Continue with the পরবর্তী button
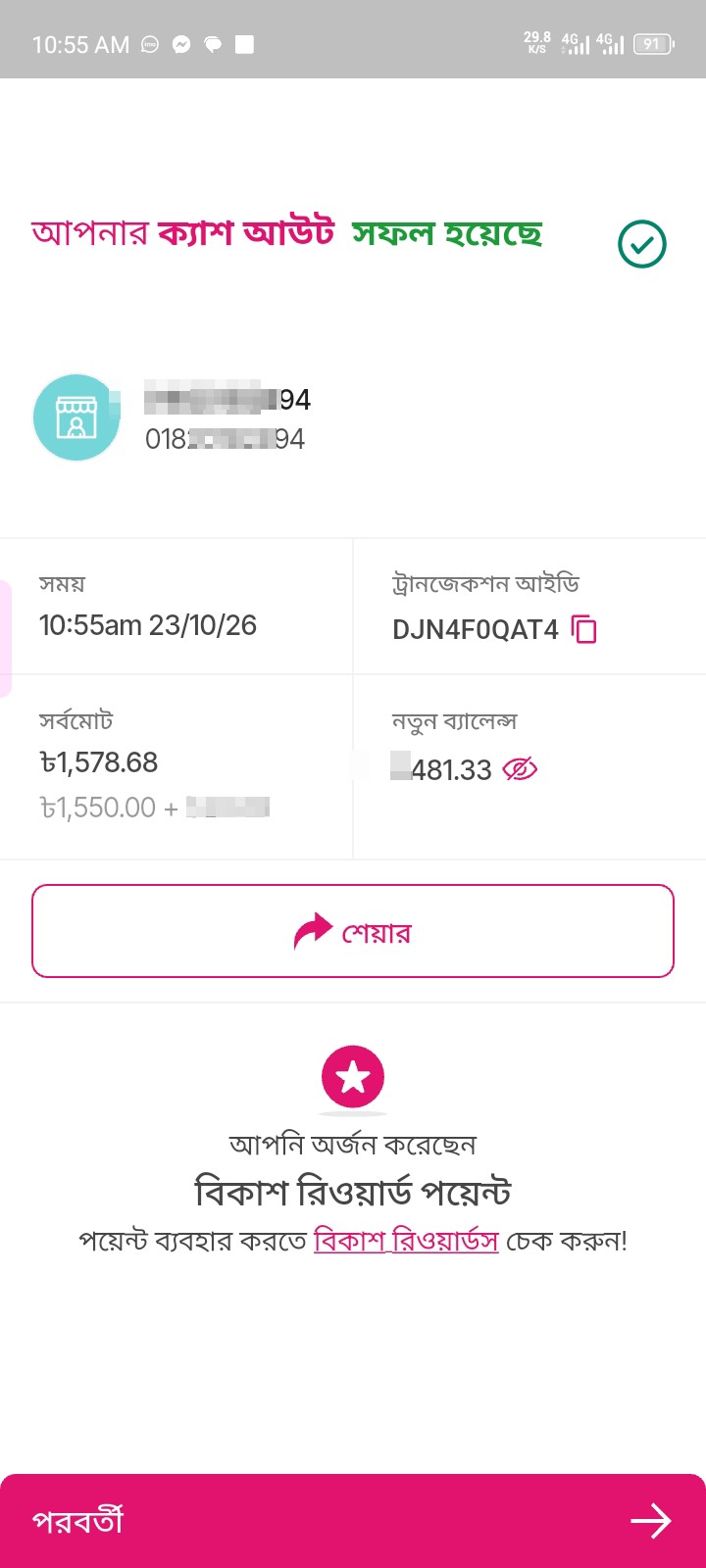The width and height of the screenshot is (706, 1568). pos(353,1521)
